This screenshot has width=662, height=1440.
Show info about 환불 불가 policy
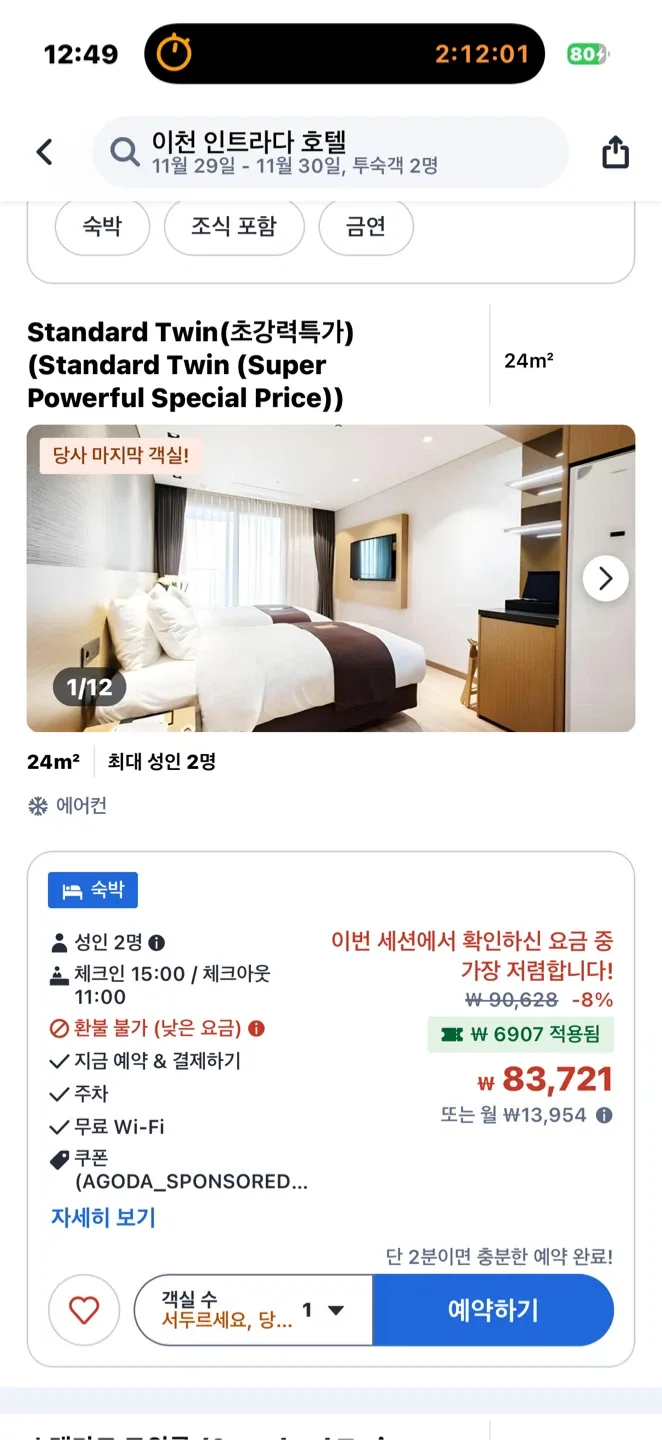pos(256,1028)
